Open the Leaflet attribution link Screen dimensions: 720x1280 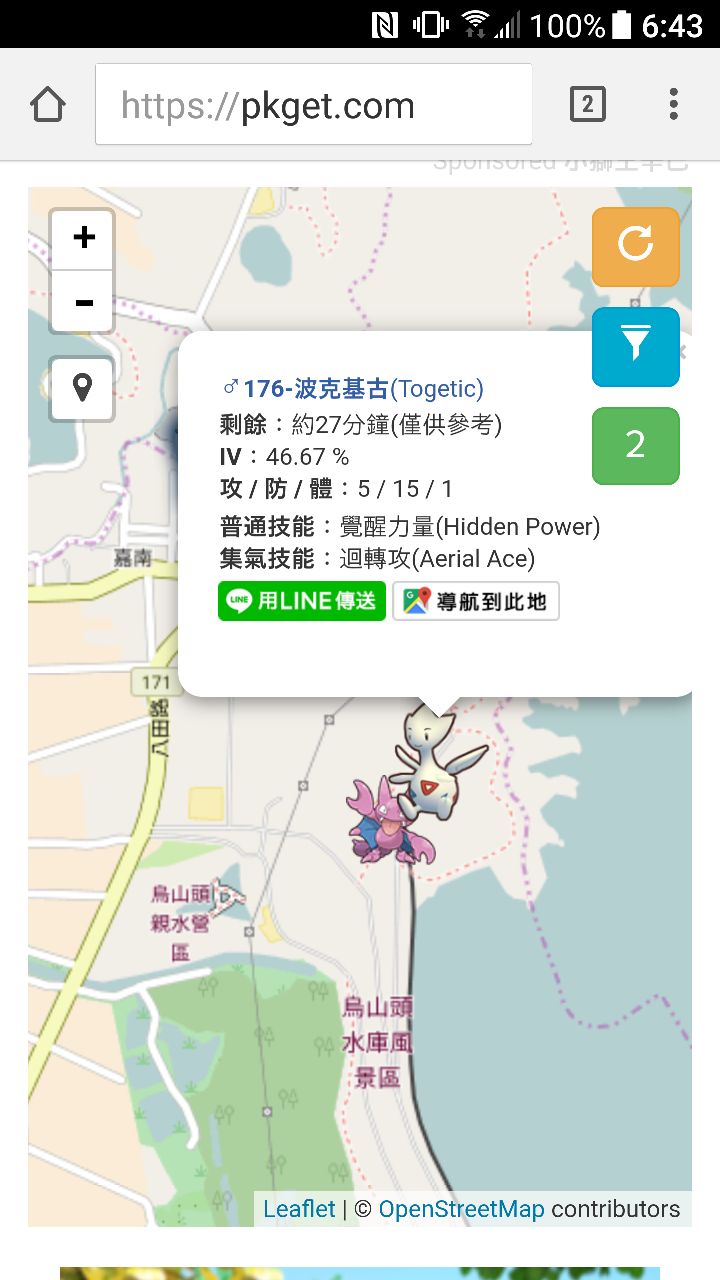tap(299, 1208)
